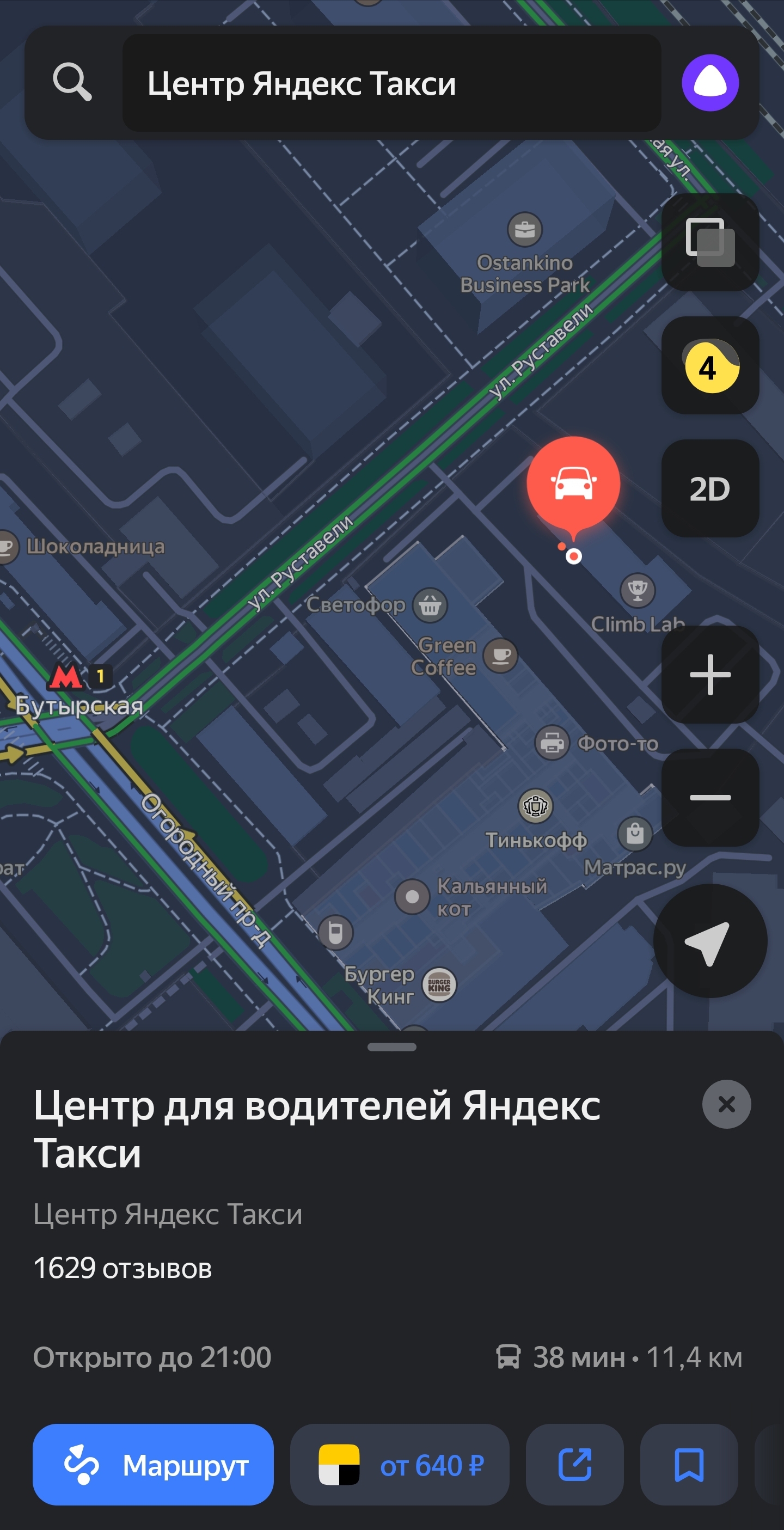Switch the map to 2D view
Screen dimensions: 784x1530
[710, 488]
